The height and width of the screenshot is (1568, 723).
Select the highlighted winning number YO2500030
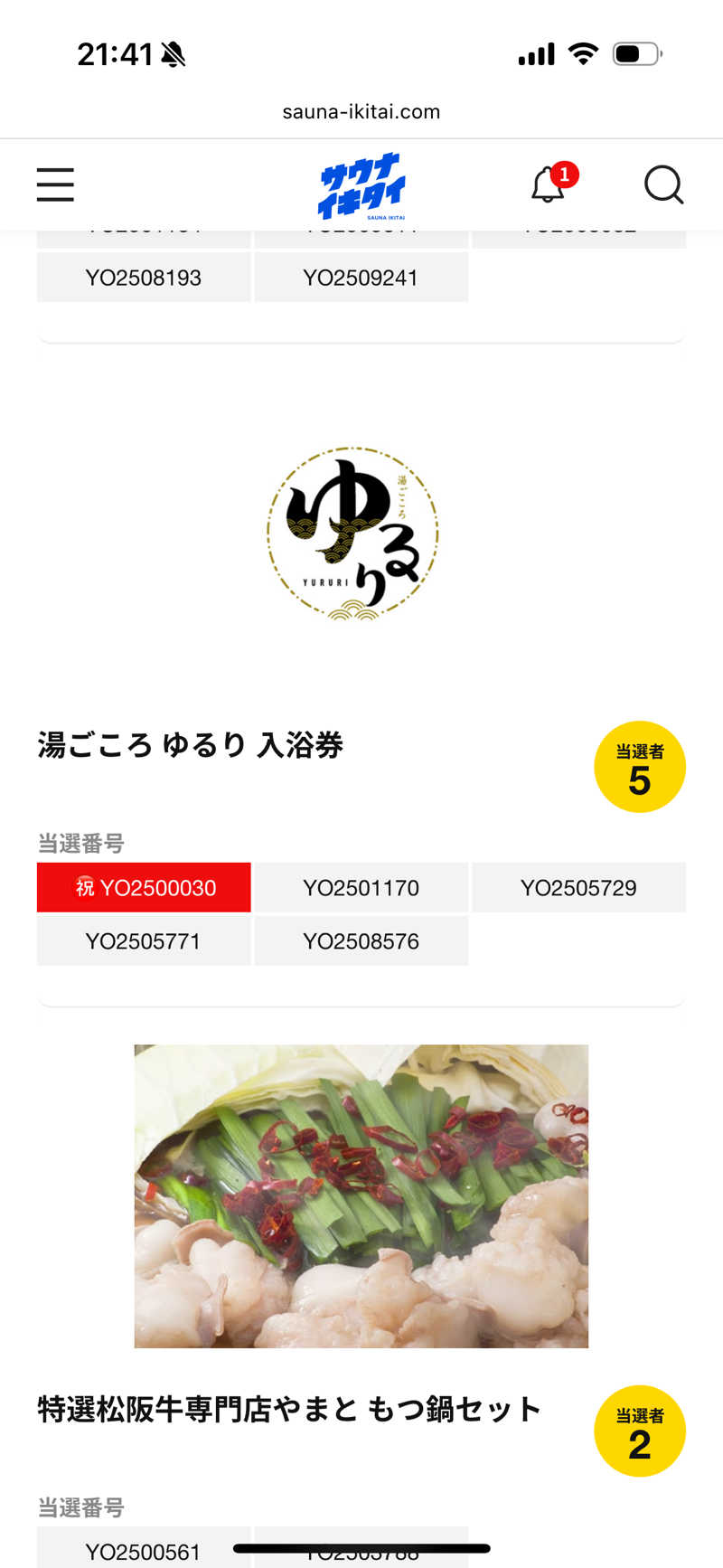pos(143,887)
